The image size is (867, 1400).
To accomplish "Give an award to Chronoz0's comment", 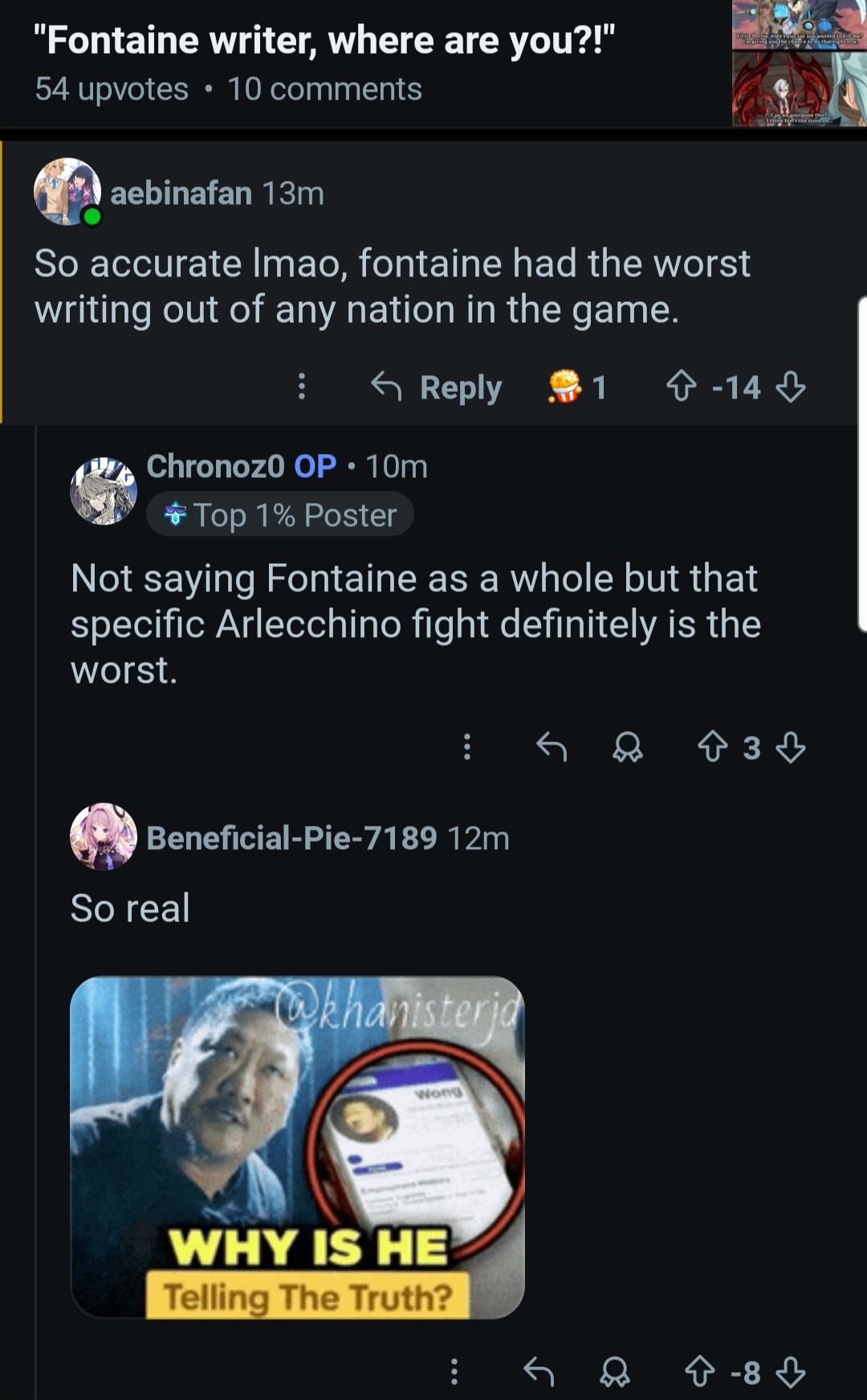I will coord(627,747).
